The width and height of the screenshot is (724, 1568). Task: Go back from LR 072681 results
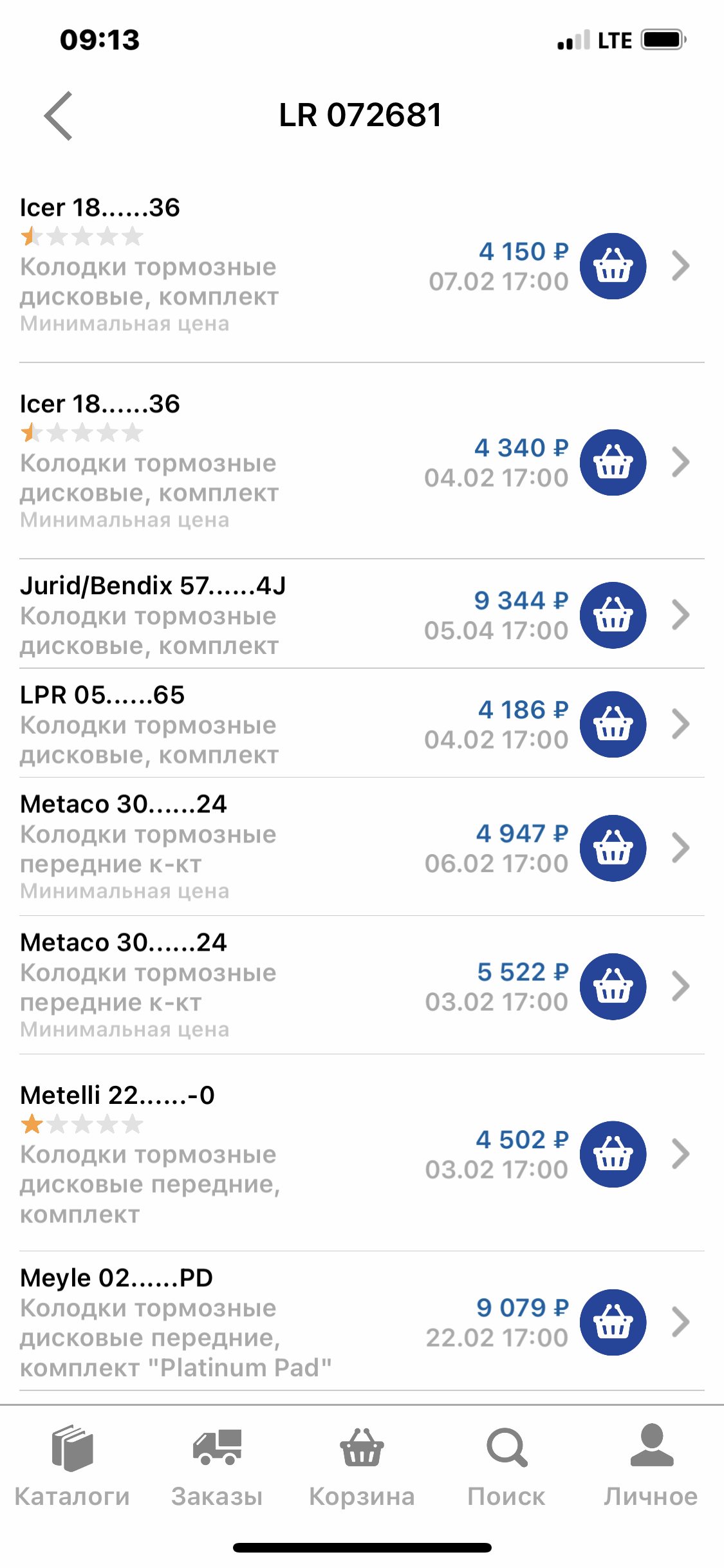pyautogui.click(x=59, y=116)
